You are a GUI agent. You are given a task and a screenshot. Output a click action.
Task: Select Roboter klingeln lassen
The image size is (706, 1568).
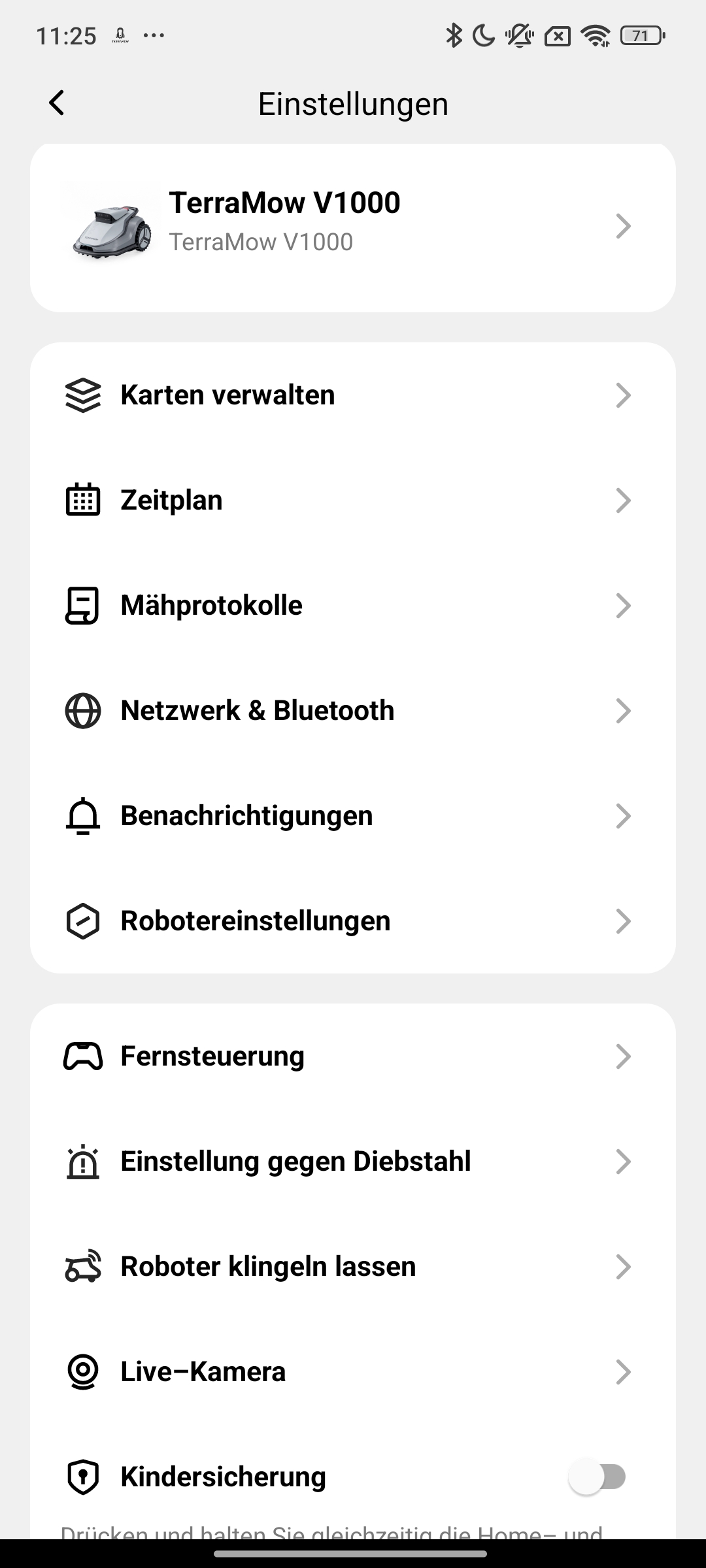coord(353,1267)
